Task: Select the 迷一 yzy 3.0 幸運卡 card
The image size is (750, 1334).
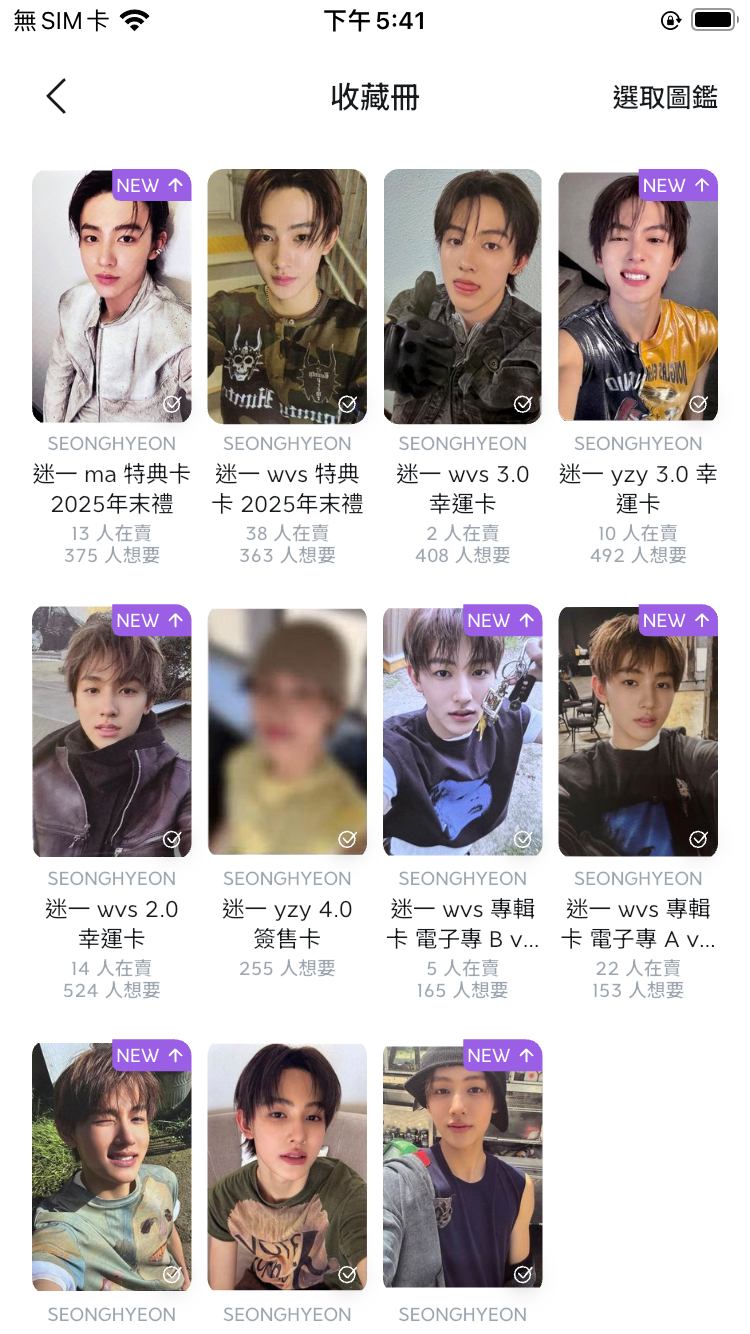Action: pos(637,297)
